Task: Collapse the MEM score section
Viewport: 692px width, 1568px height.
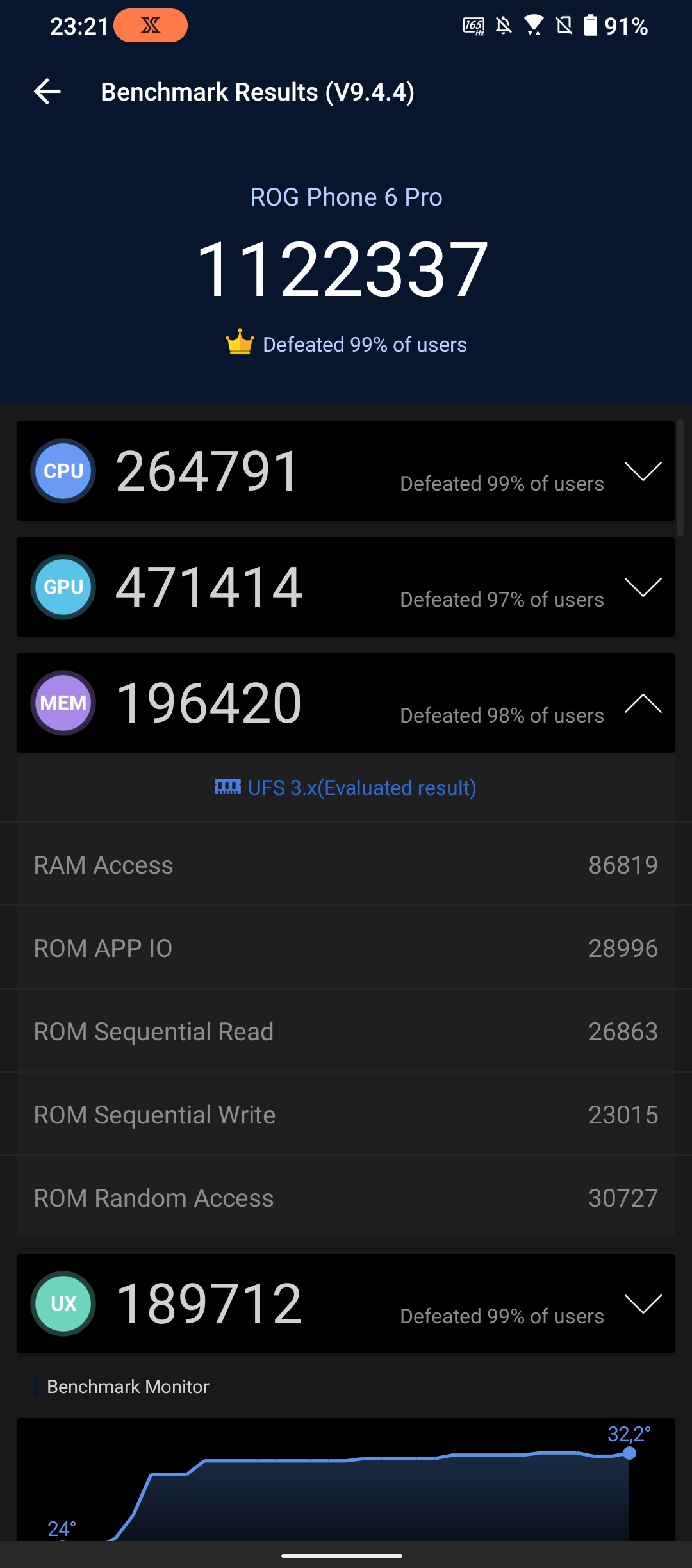Action: click(643, 703)
